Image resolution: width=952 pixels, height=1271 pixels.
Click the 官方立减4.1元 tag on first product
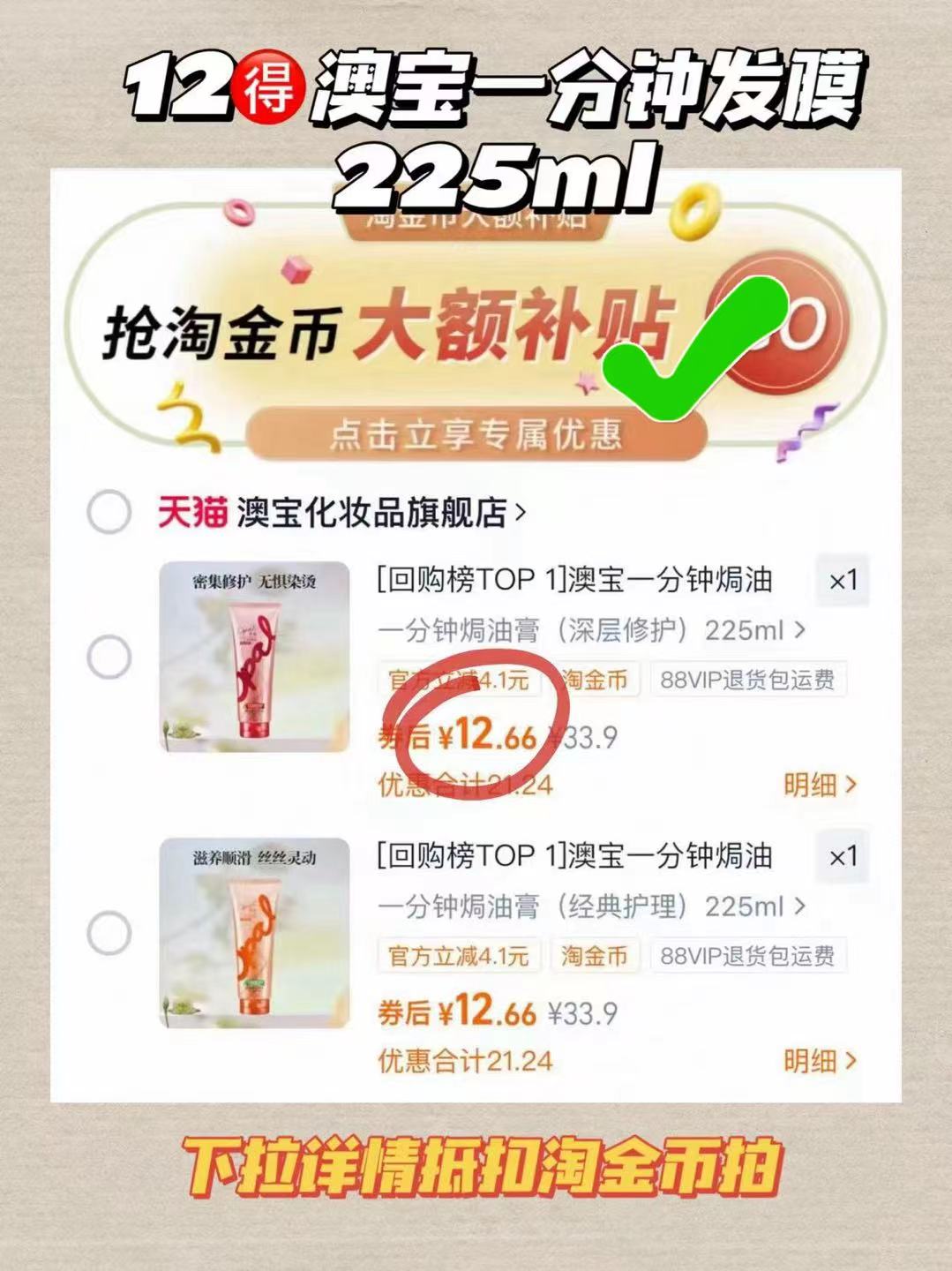(x=459, y=679)
